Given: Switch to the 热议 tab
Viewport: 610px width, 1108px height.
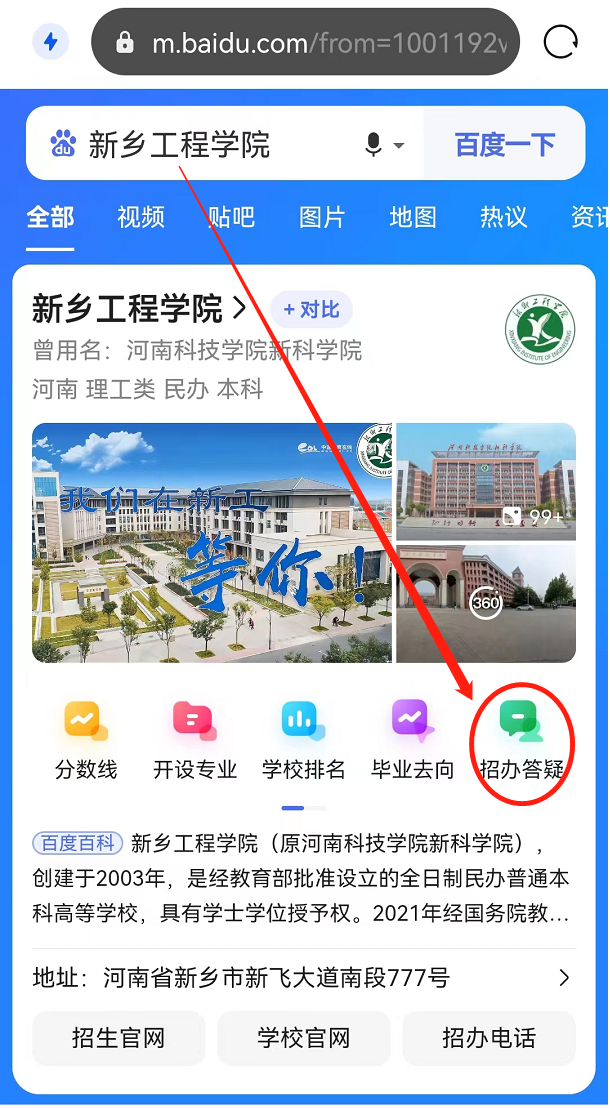Looking at the screenshot, I should [503, 217].
